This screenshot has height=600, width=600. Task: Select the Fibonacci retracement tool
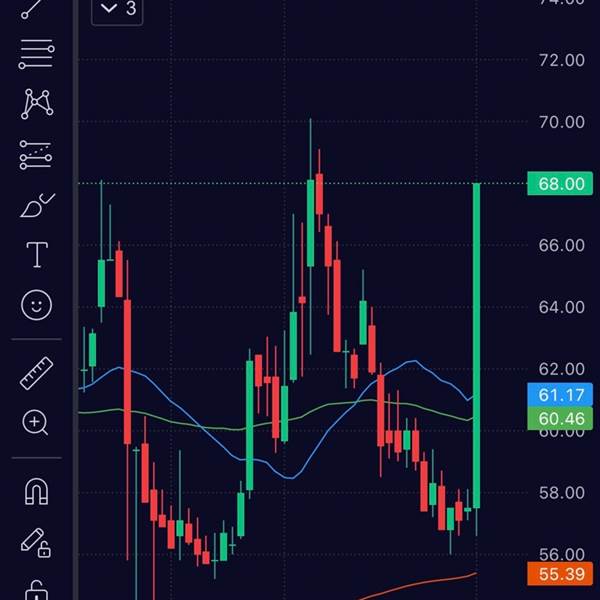click(x=36, y=55)
